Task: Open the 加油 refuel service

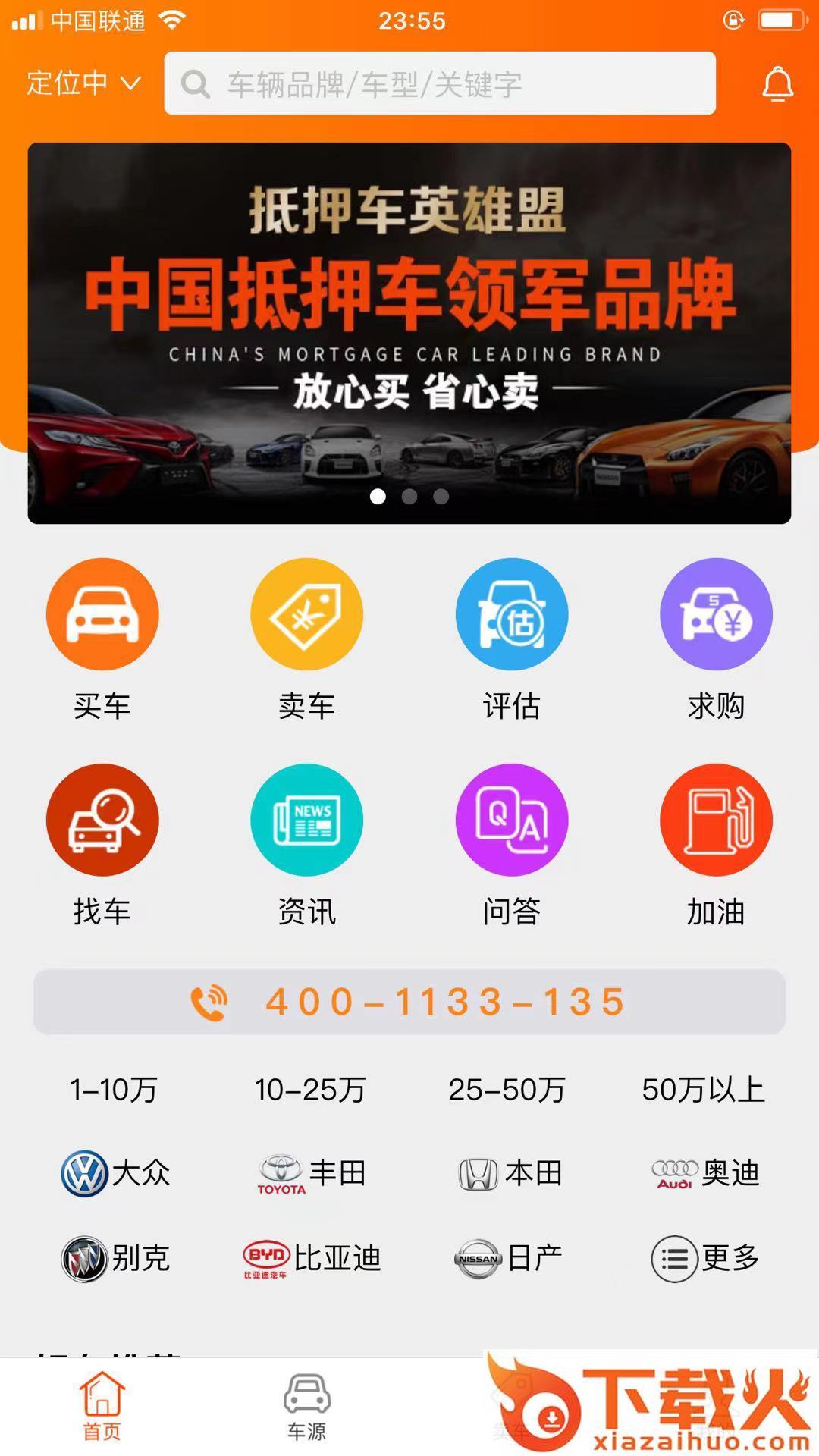Action: point(717,846)
